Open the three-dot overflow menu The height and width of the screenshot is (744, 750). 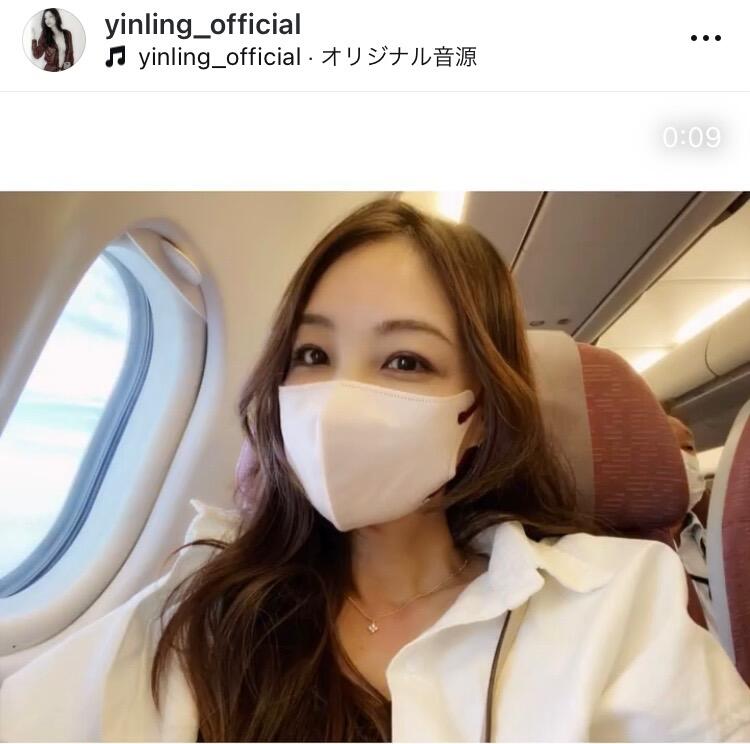click(x=705, y=39)
